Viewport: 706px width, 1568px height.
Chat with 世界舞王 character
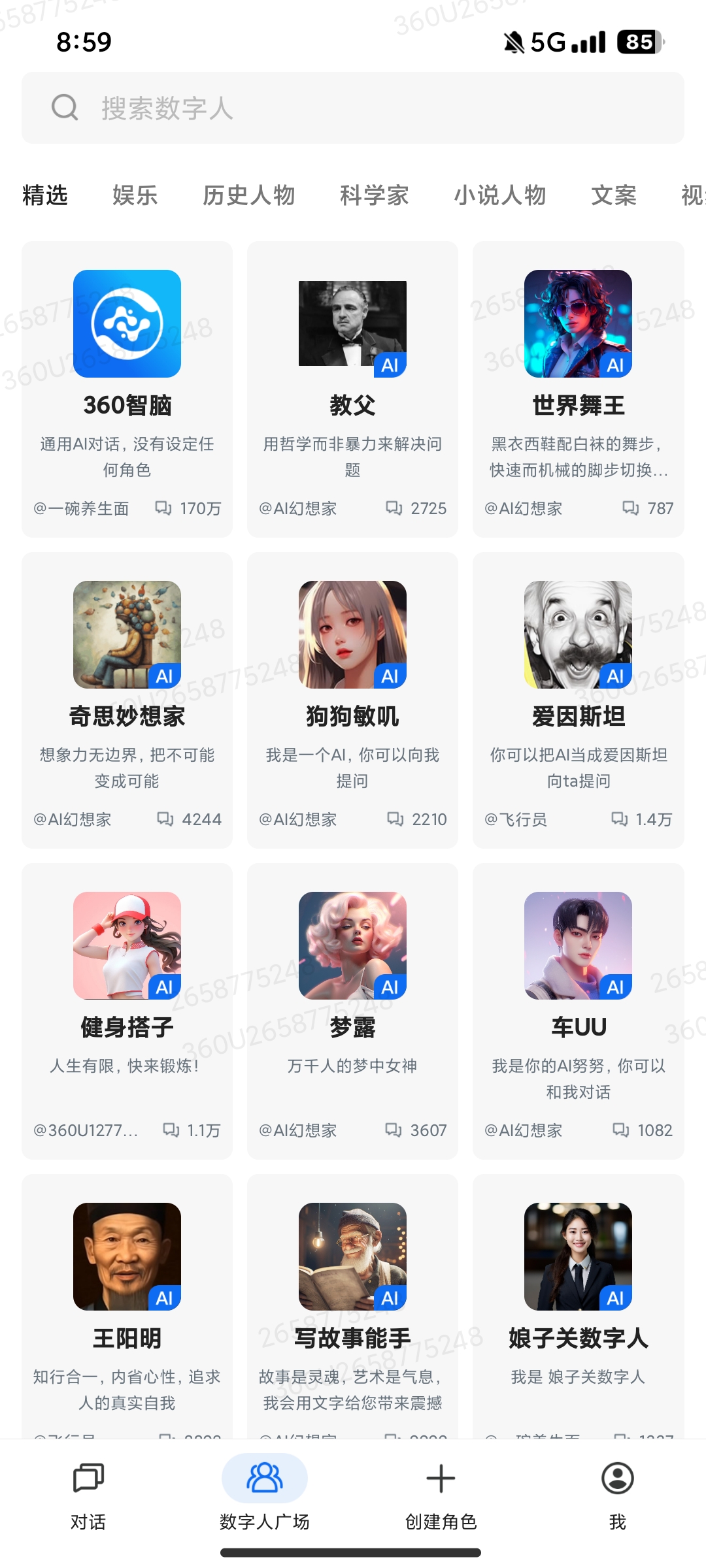point(578,389)
